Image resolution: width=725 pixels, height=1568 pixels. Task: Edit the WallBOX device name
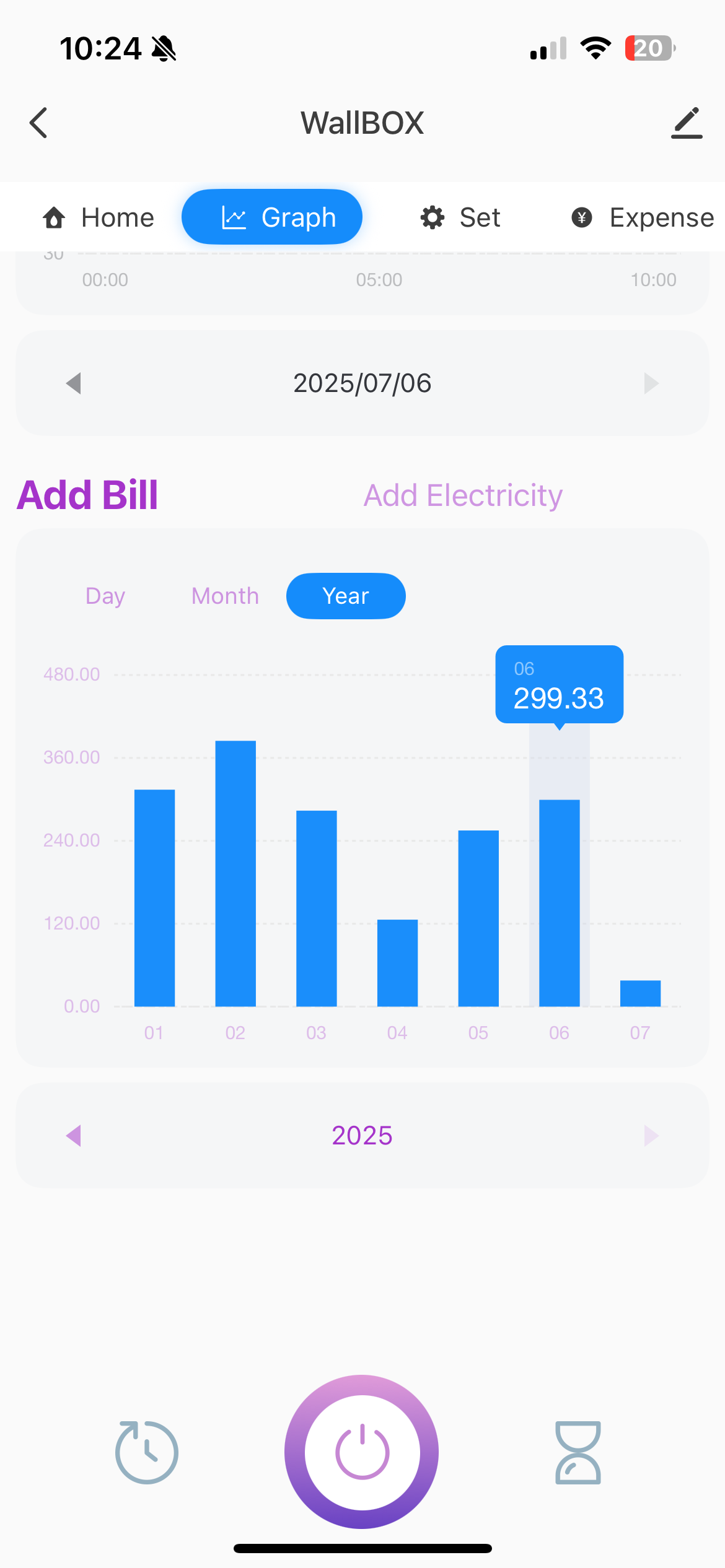(x=687, y=123)
